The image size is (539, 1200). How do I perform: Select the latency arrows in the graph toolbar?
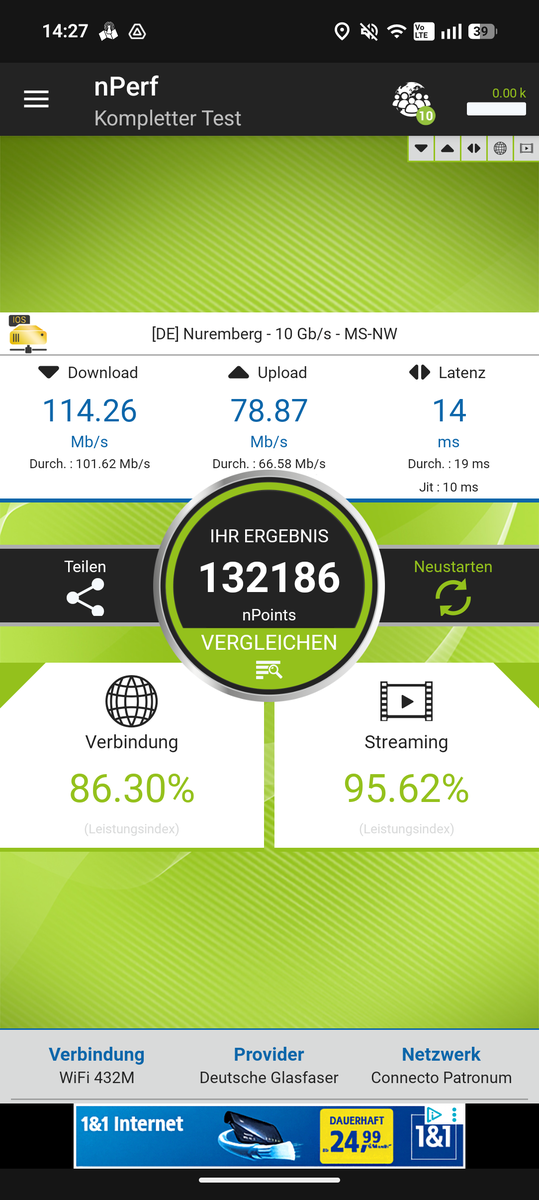click(x=473, y=148)
